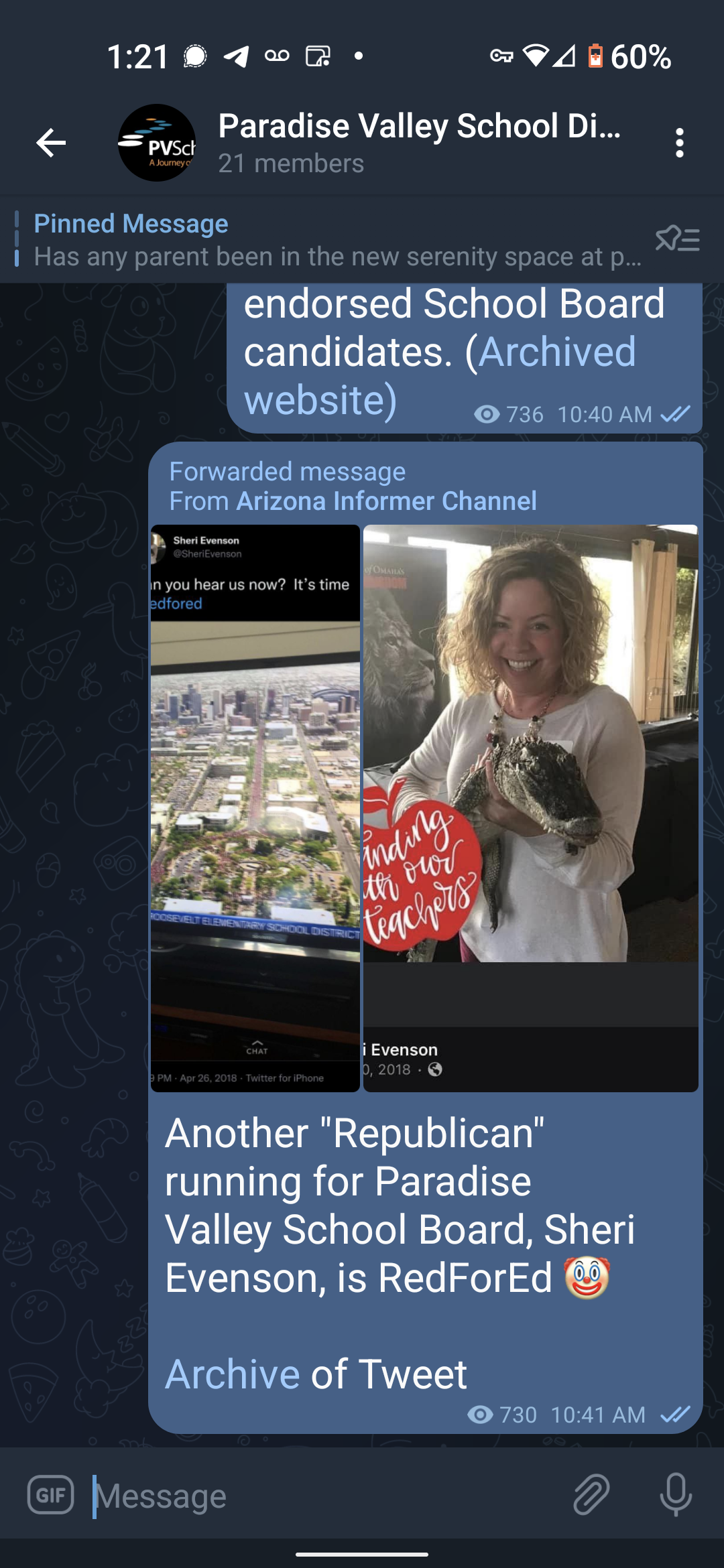View the photo of woman holding alligator

(x=530, y=807)
